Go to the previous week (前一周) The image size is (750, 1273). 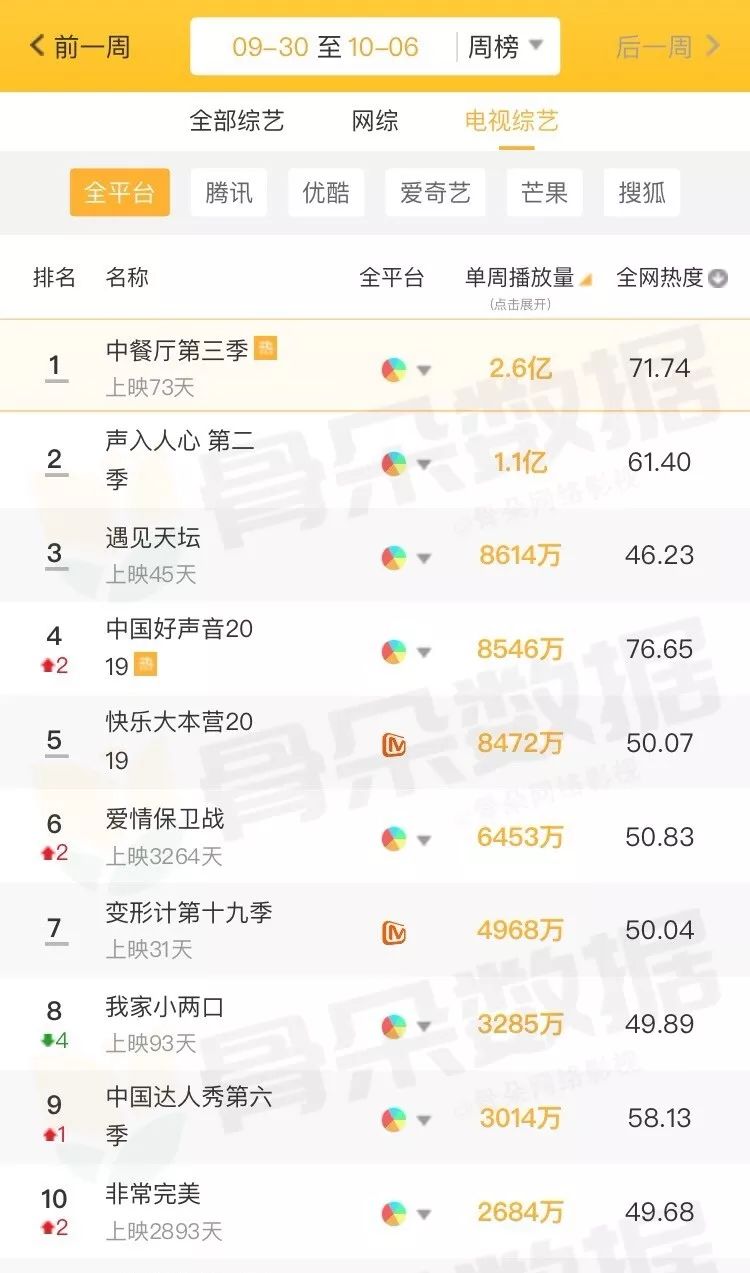click(80, 46)
